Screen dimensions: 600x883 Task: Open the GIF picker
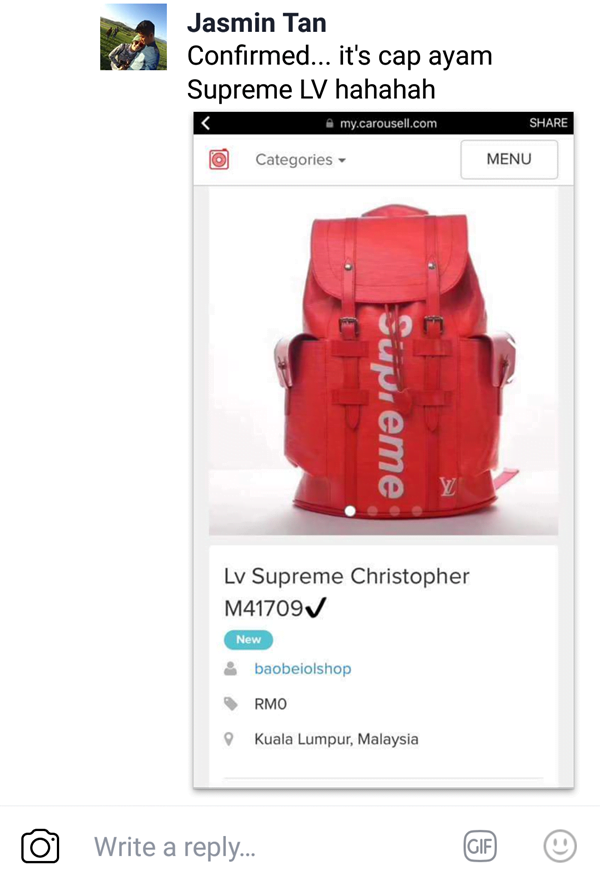[481, 846]
